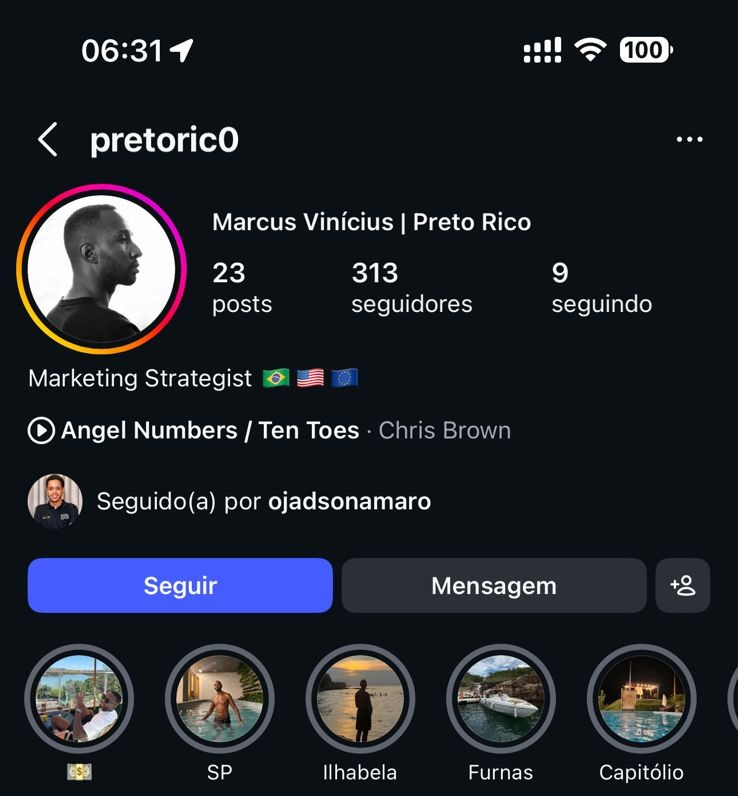View the profile picture story

click(x=102, y=269)
